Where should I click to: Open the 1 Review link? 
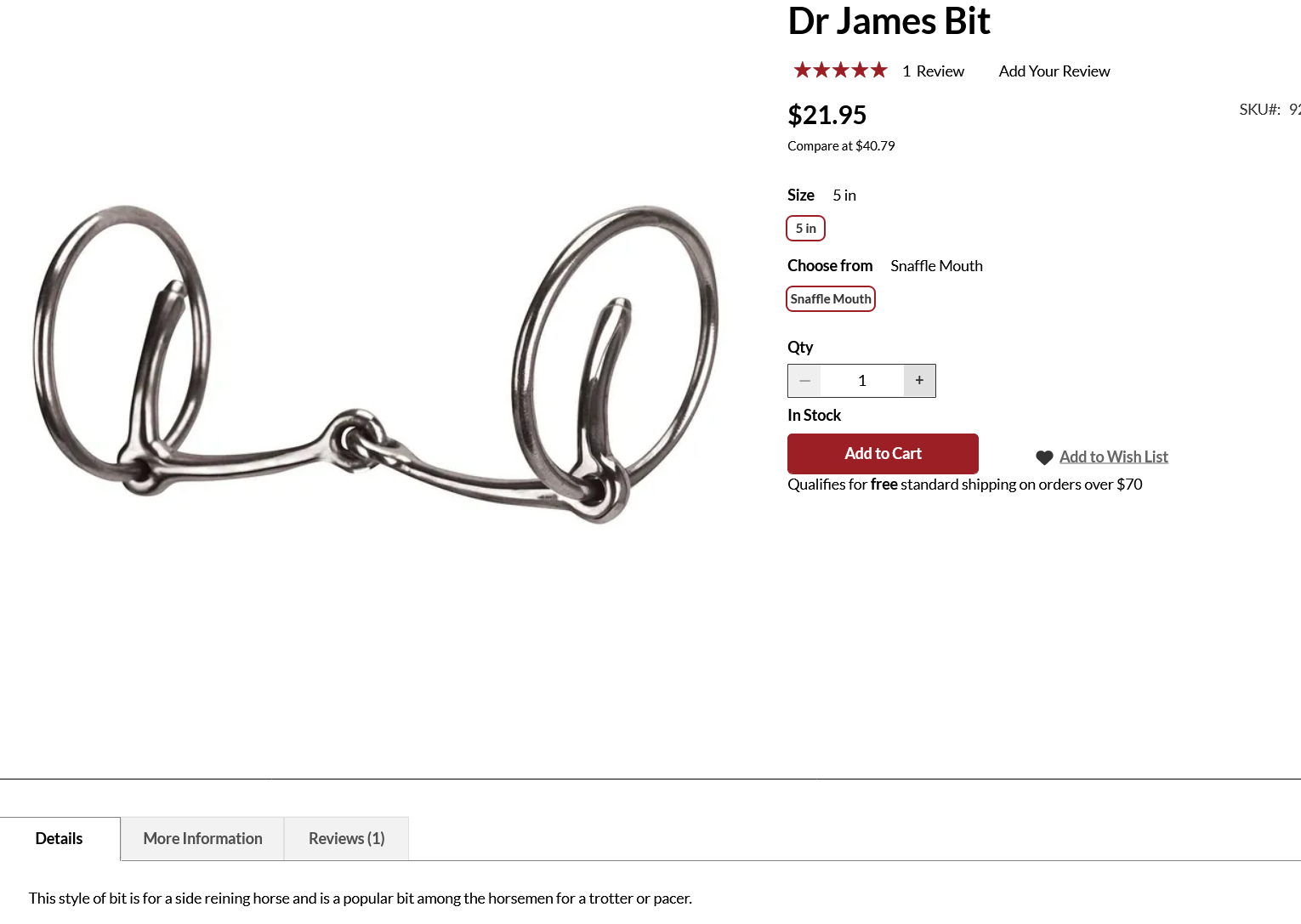tap(933, 71)
